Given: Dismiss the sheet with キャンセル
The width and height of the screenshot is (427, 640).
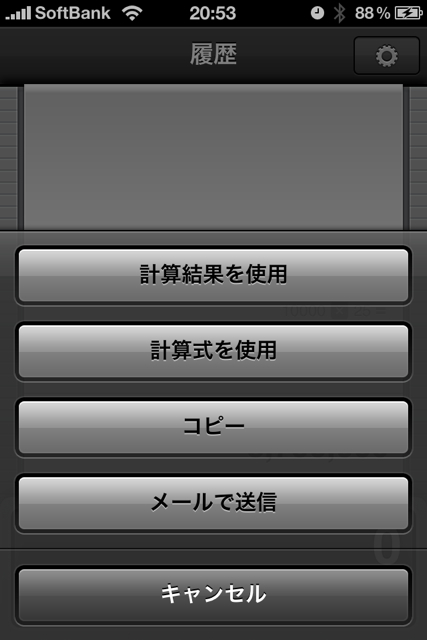Looking at the screenshot, I should tap(213, 594).
